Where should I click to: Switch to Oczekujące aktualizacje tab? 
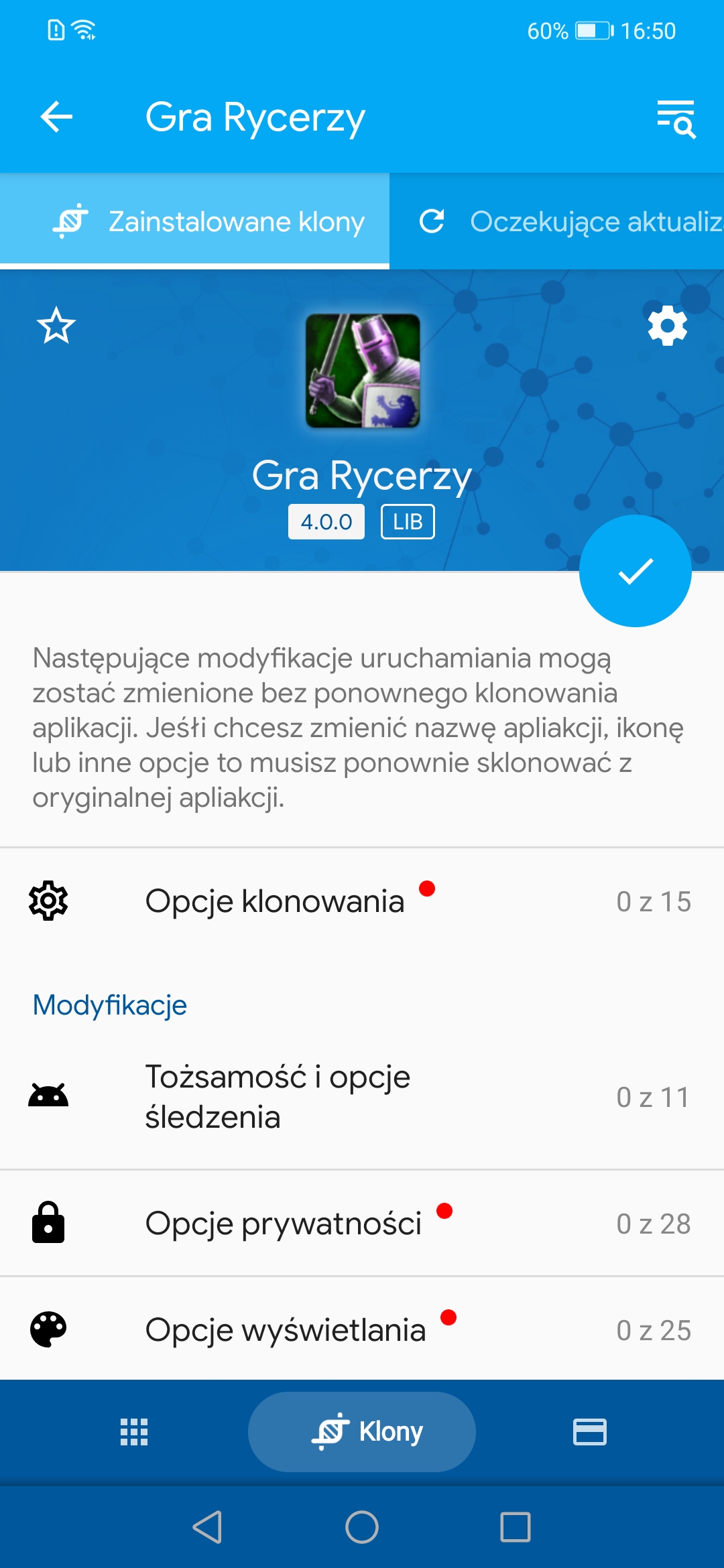pyautogui.click(x=570, y=222)
